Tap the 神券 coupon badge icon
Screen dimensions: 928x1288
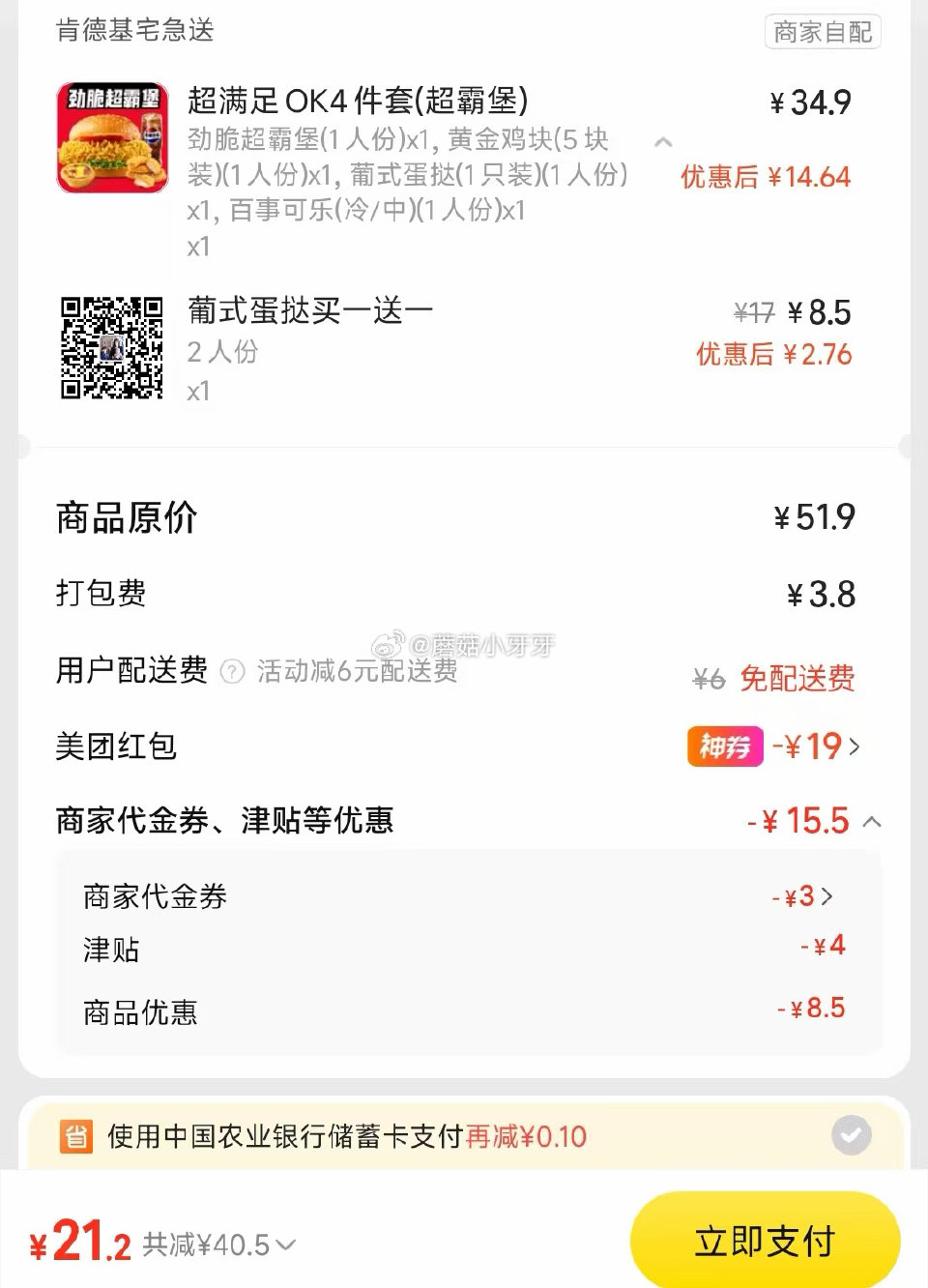coord(723,746)
